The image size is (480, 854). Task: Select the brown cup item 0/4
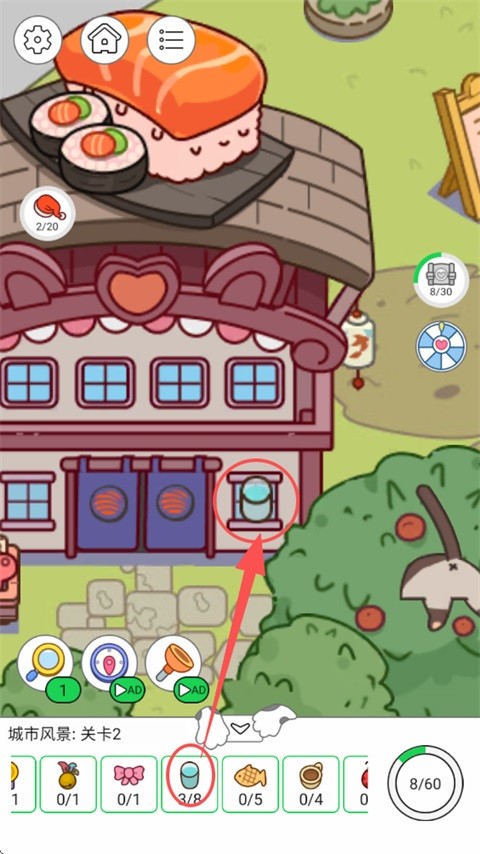[x=311, y=784]
